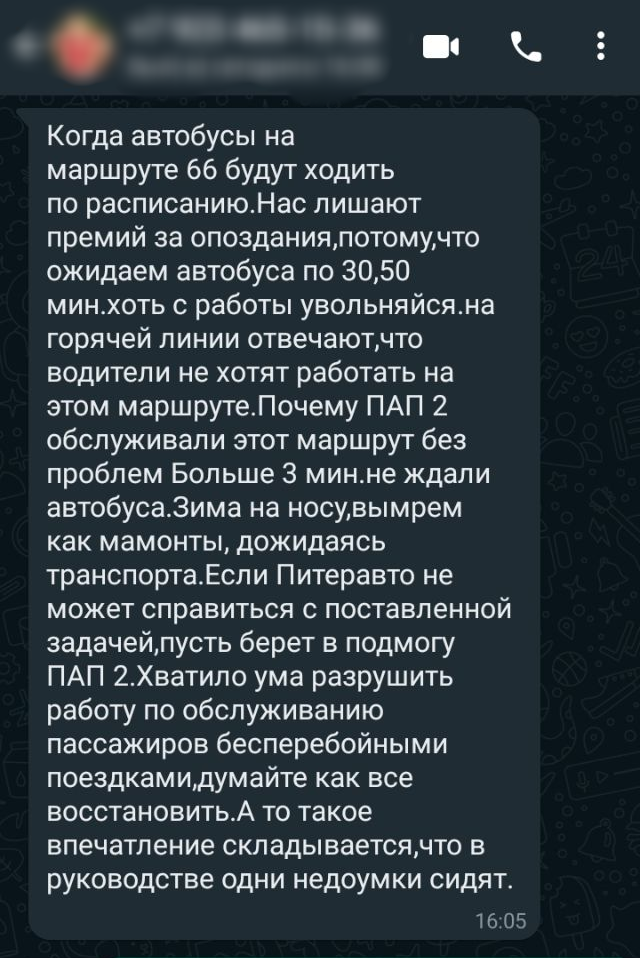The height and width of the screenshot is (958, 640).
Task: Start a voice call
Action: tap(525, 46)
